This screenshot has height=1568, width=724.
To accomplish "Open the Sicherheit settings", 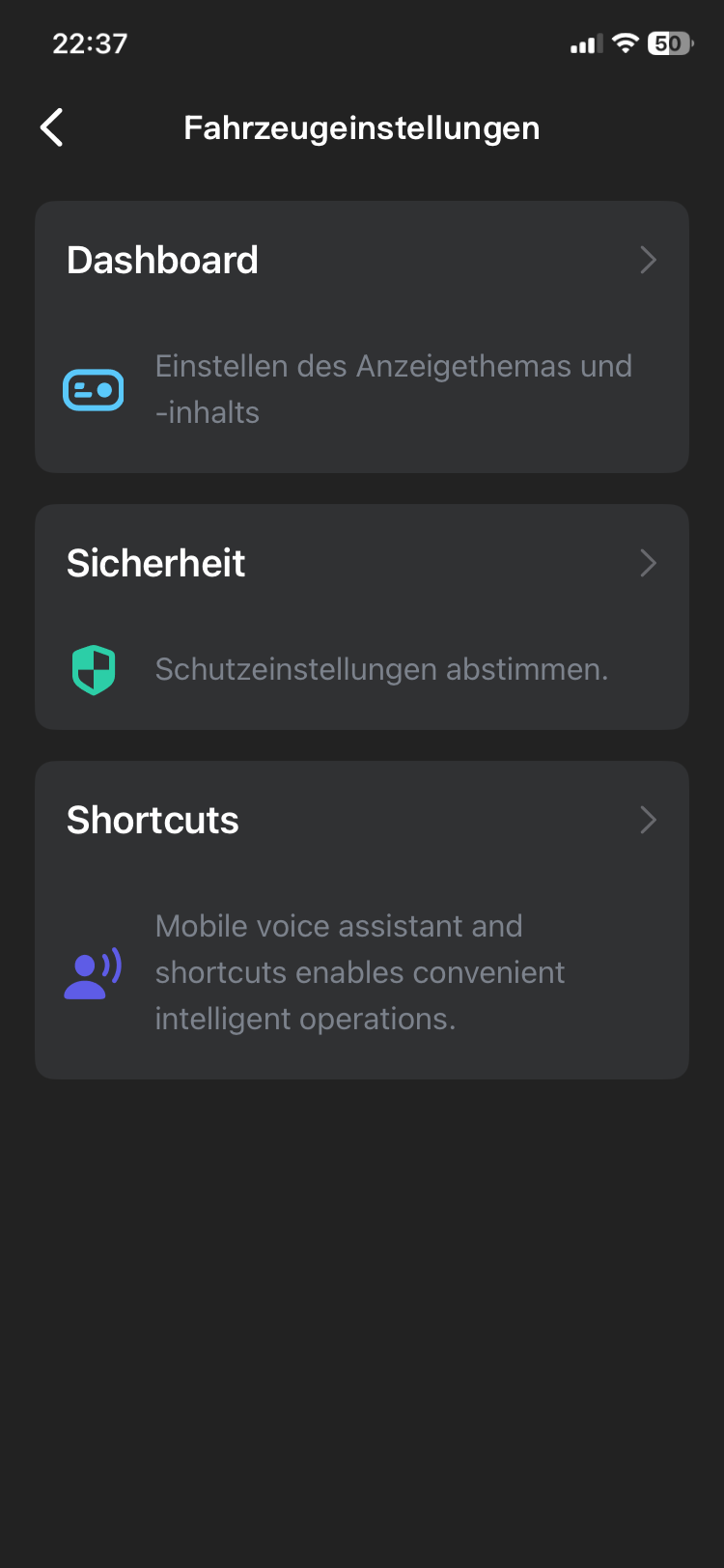I will 361,616.
